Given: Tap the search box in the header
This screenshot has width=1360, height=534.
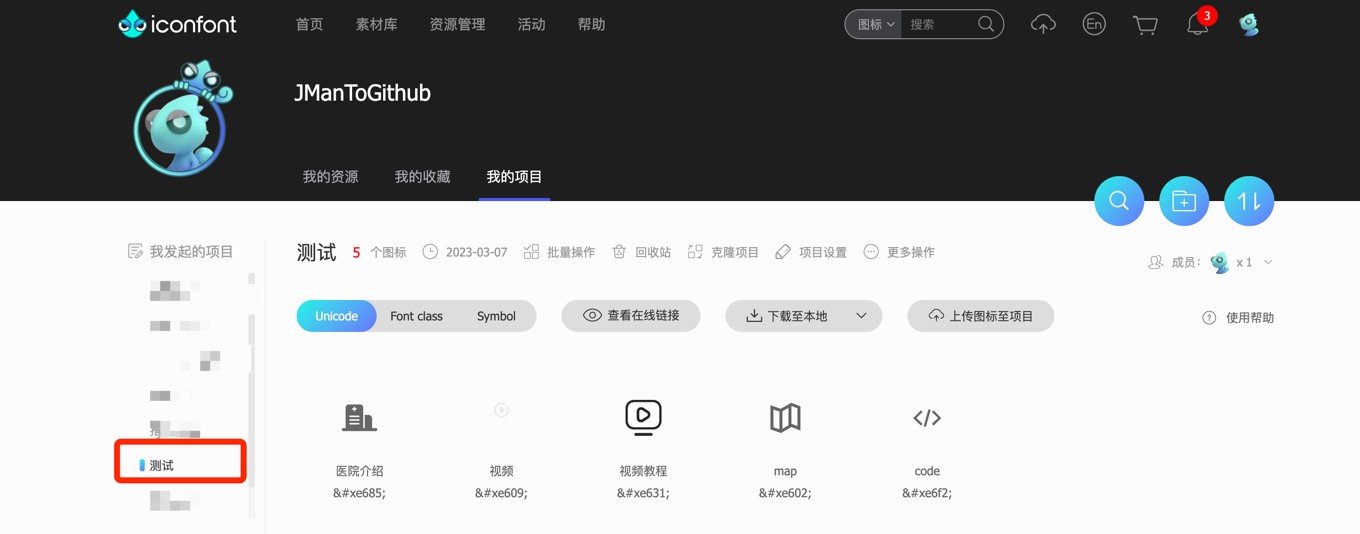Looking at the screenshot, I should [x=938, y=24].
